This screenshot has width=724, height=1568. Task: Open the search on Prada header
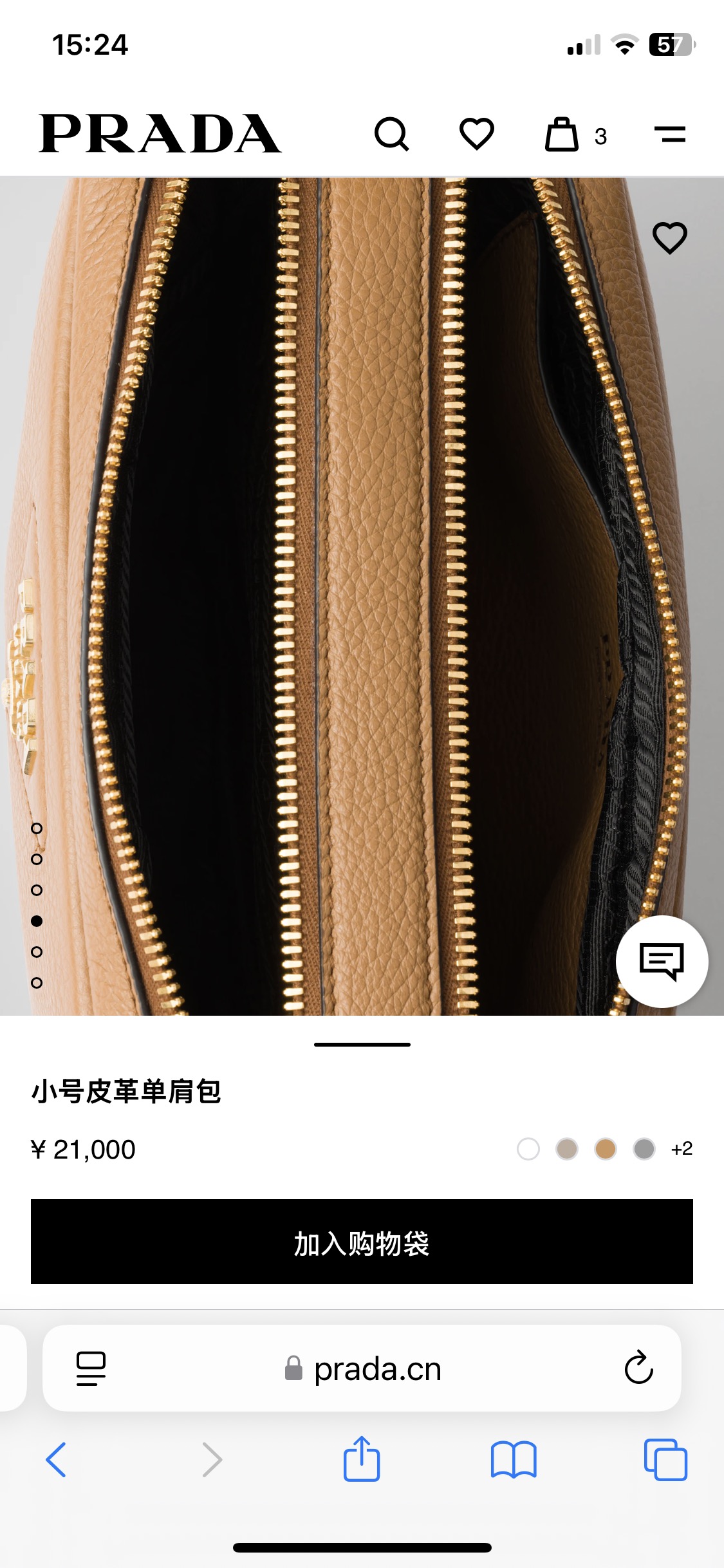tap(391, 134)
